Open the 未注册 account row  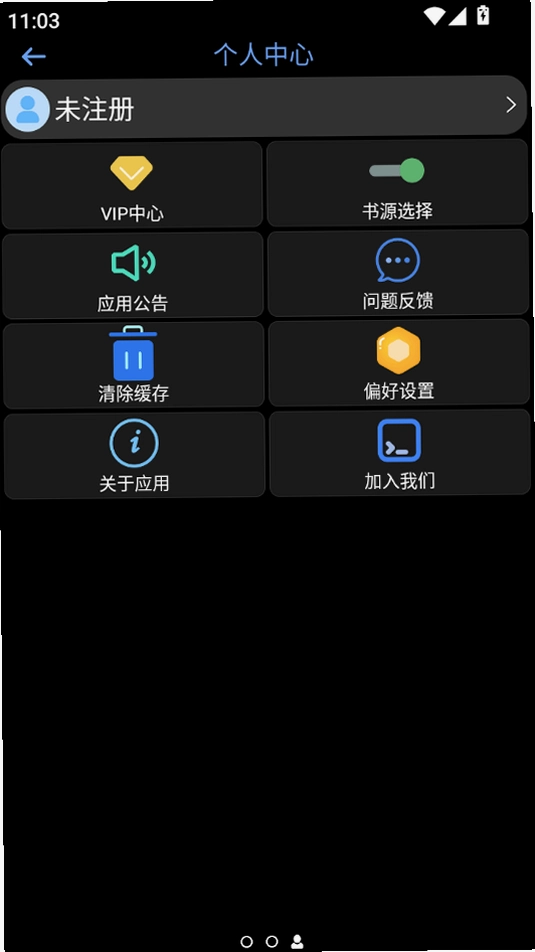click(x=264, y=107)
